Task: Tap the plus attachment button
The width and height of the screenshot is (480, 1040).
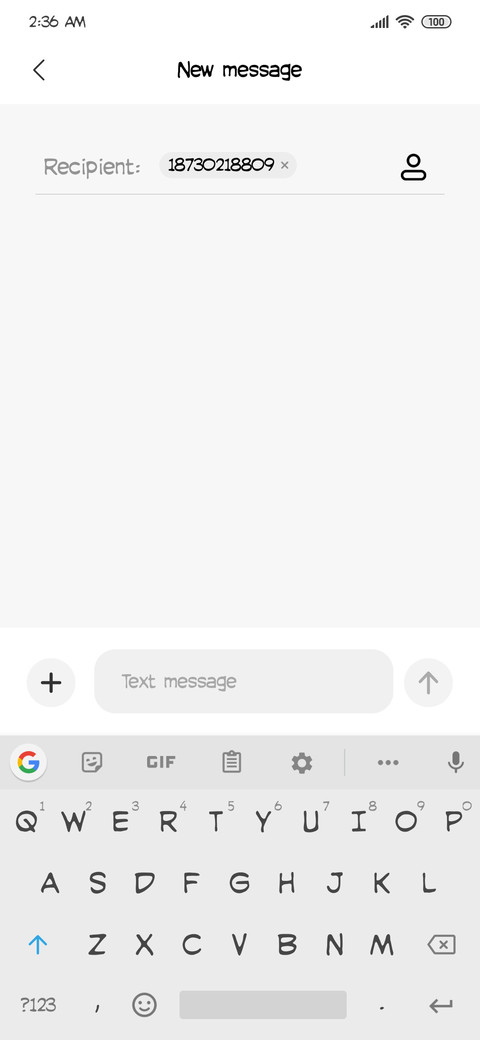Action: pos(51,682)
